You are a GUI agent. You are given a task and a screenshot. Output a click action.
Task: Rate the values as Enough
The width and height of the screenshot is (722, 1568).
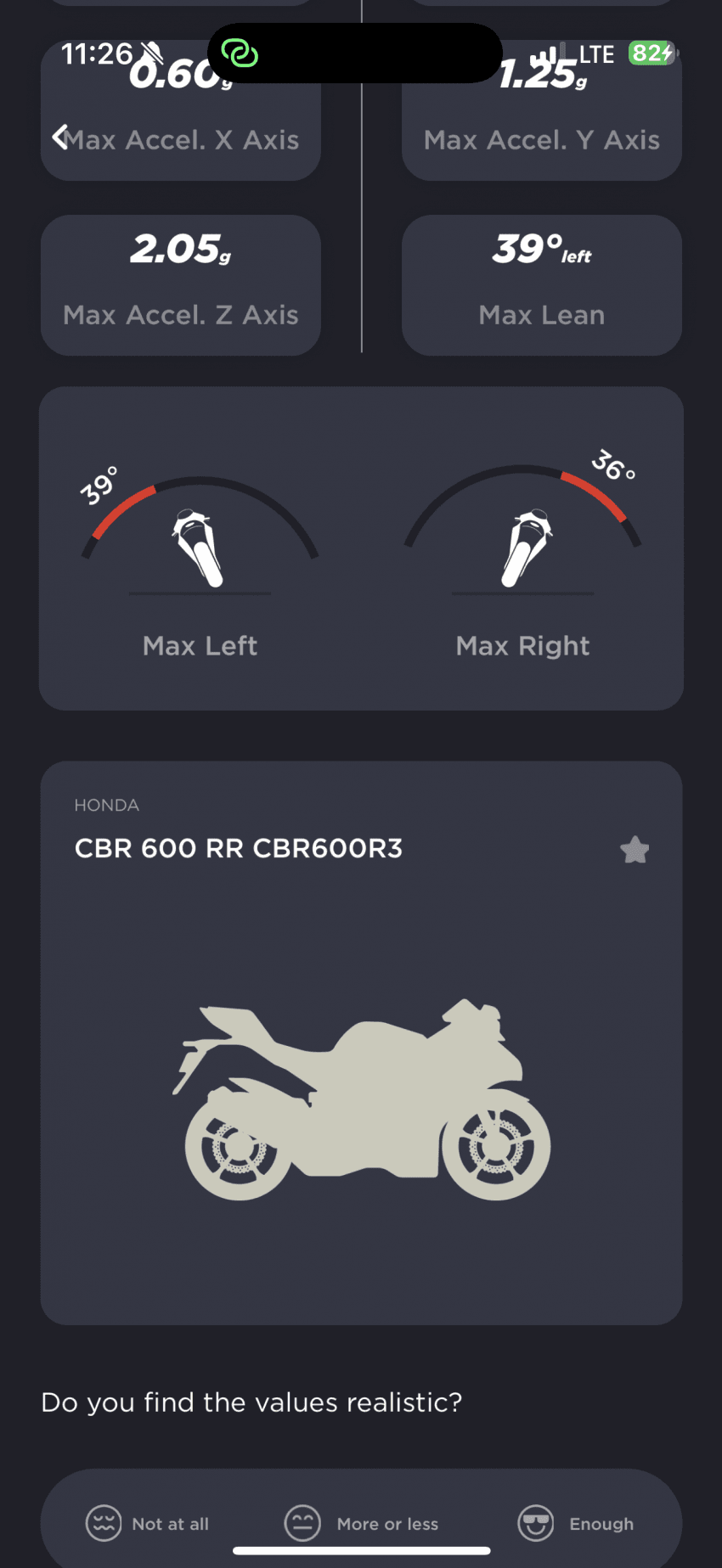click(576, 1523)
